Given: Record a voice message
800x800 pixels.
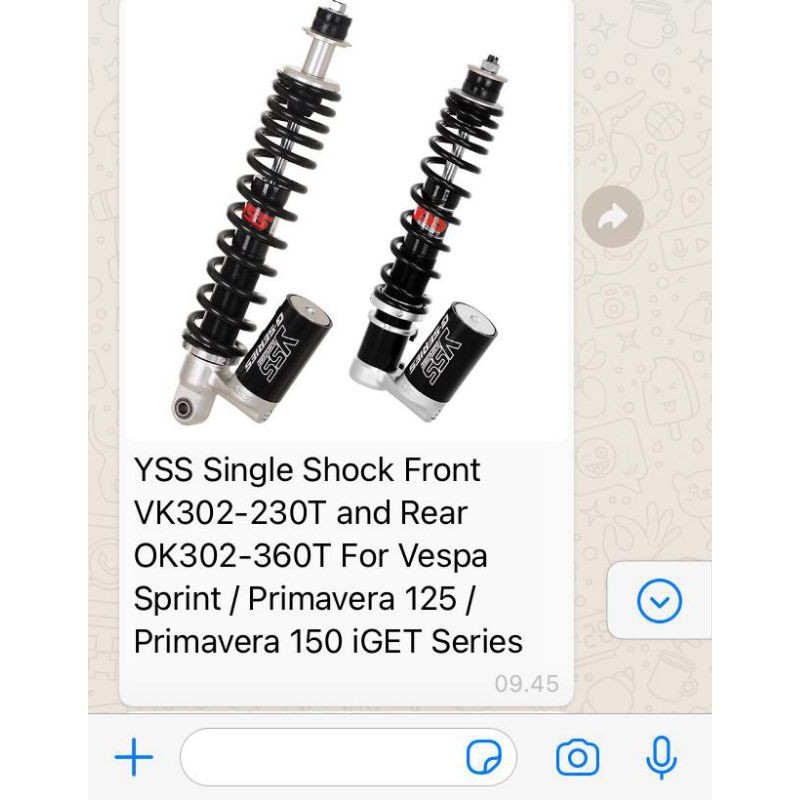Looking at the screenshot, I should pos(661,758).
